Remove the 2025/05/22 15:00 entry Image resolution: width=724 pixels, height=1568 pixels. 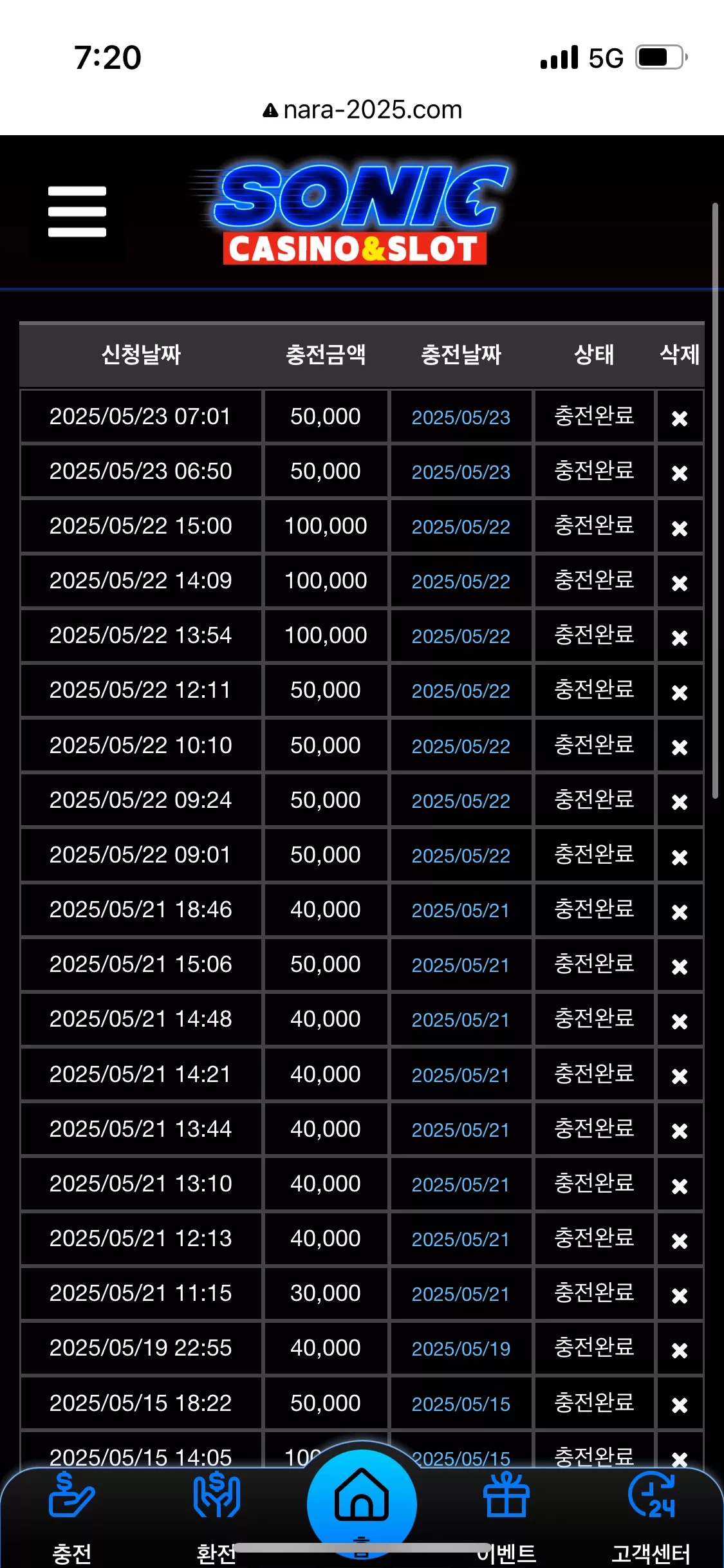[x=680, y=528]
